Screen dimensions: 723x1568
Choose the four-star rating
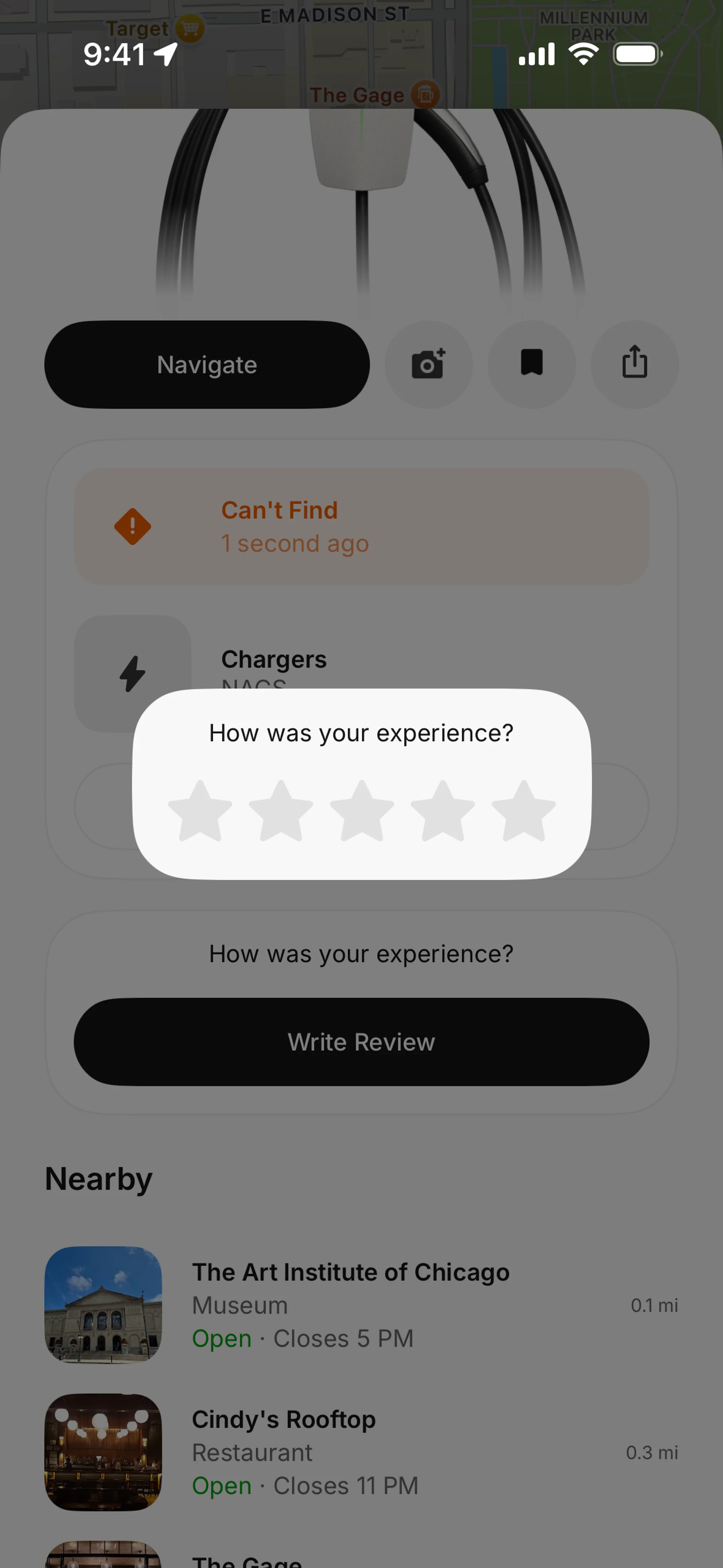(442, 812)
